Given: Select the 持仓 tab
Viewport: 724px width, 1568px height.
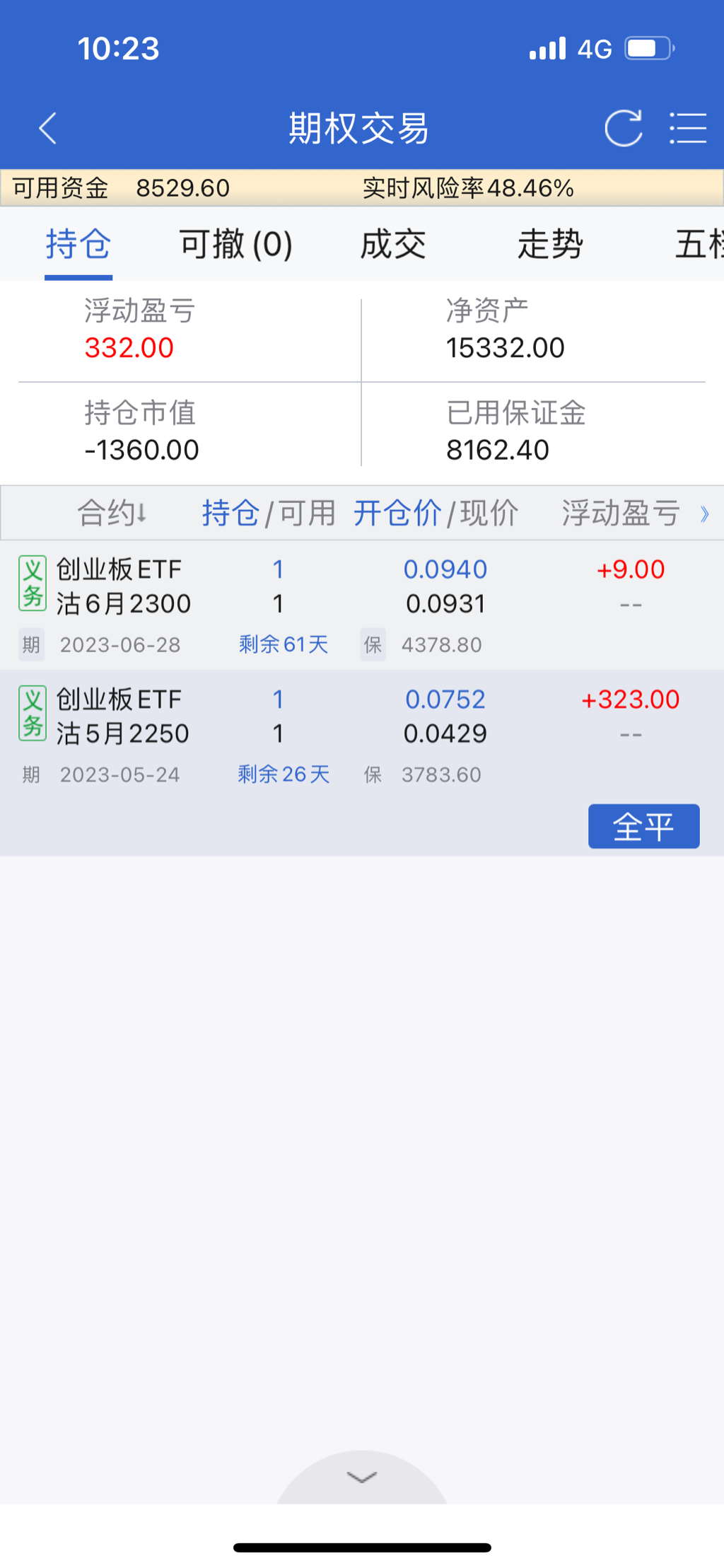Looking at the screenshot, I should (x=78, y=245).
